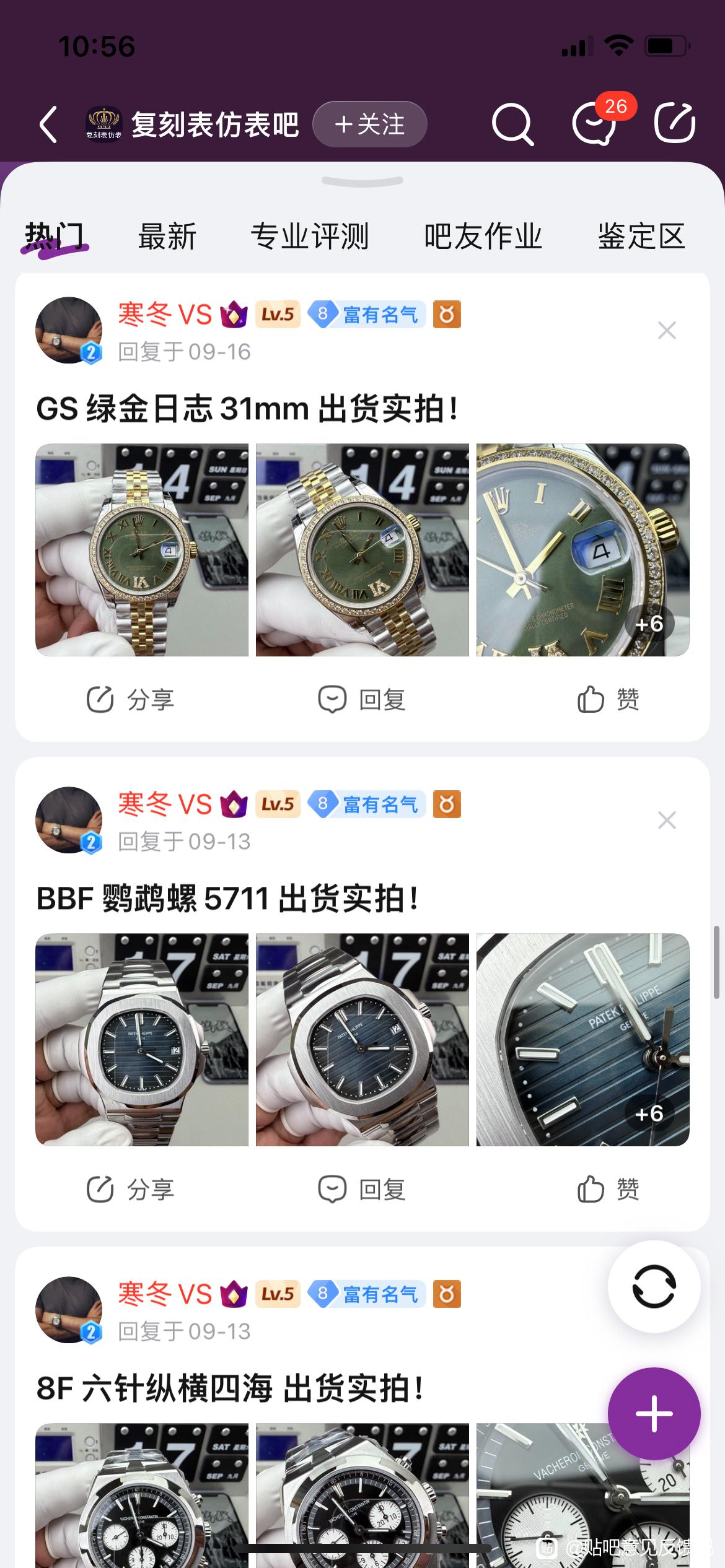Share the BBF 鹦鹉螺 5711 post
Image resolution: width=725 pixels, height=1568 pixels.
[x=130, y=1190]
